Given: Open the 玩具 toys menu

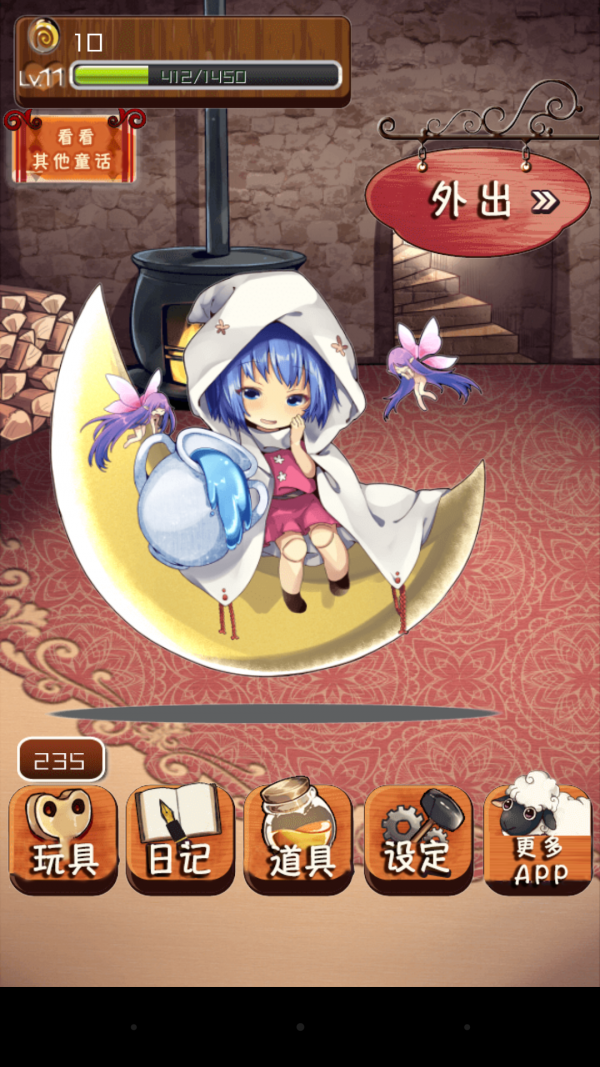Looking at the screenshot, I should [x=63, y=840].
